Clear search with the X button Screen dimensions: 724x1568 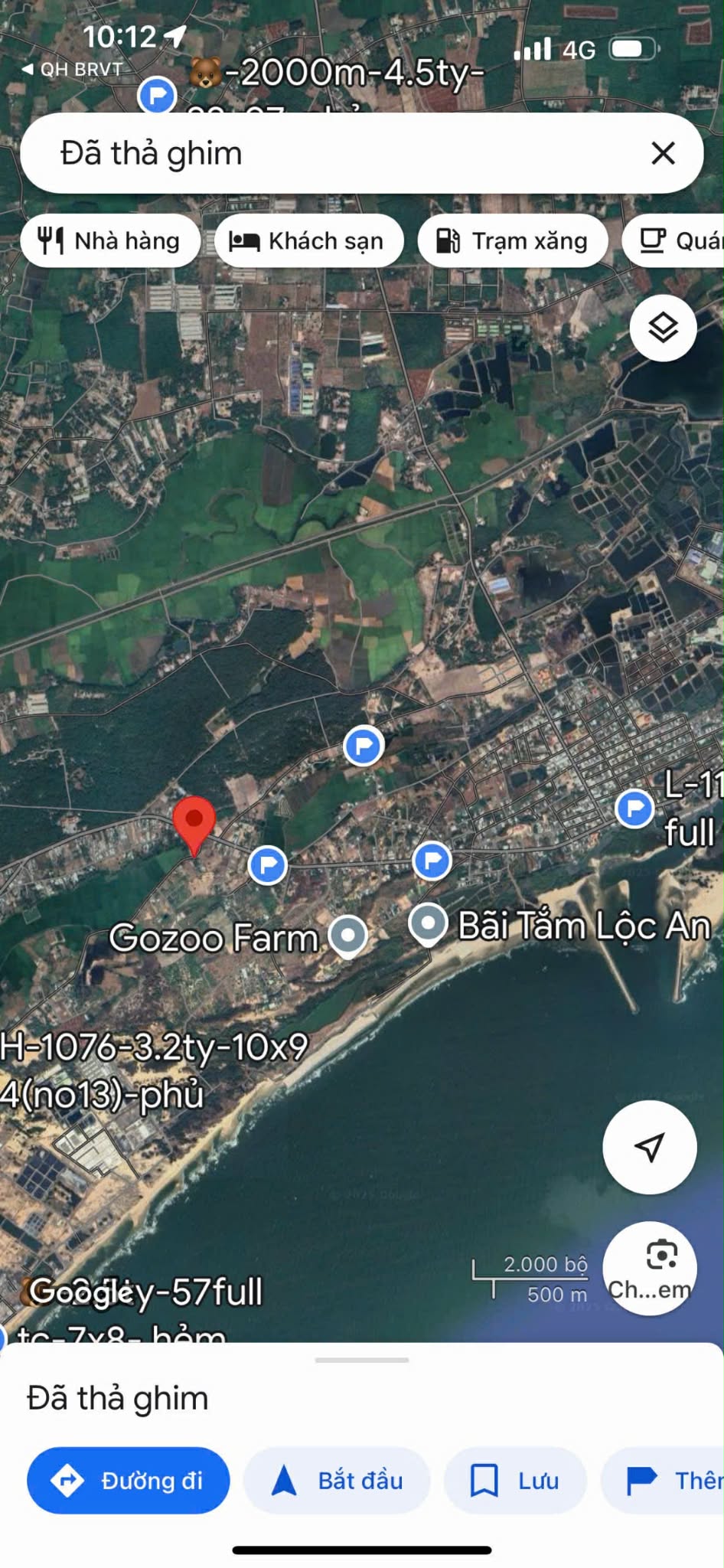[x=663, y=153]
